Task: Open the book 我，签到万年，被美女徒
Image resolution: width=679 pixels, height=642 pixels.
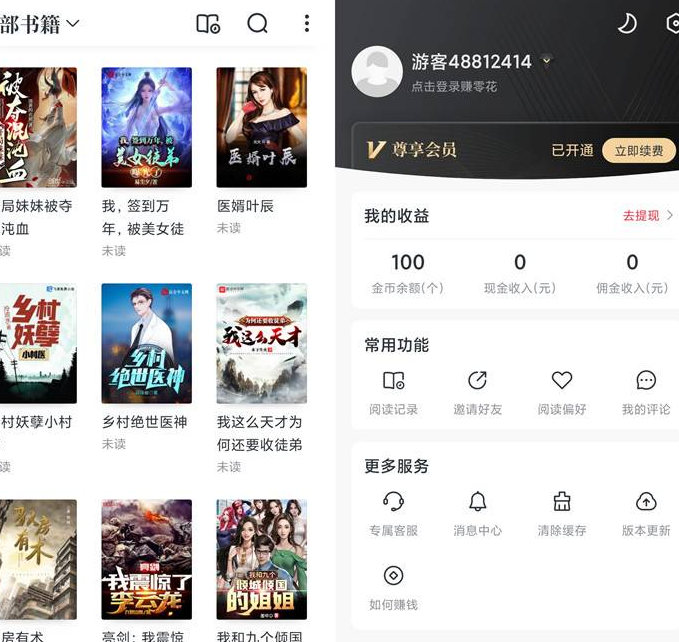Action: (146, 127)
